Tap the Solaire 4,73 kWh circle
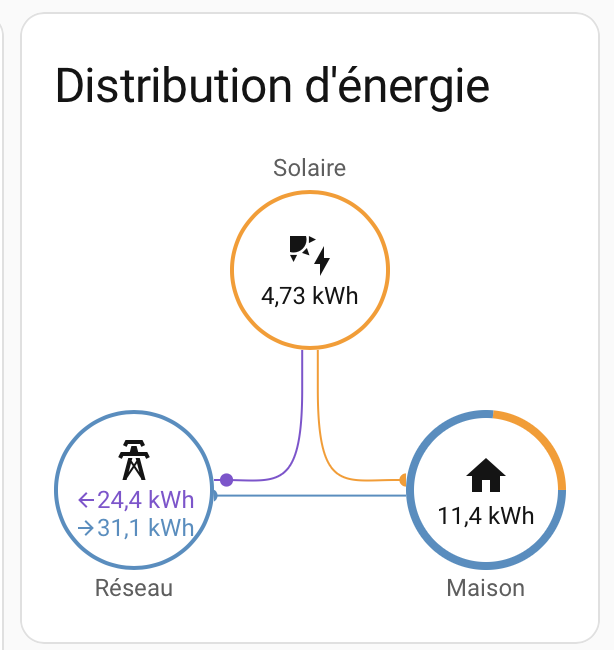The image size is (614, 650). click(x=309, y=270)
